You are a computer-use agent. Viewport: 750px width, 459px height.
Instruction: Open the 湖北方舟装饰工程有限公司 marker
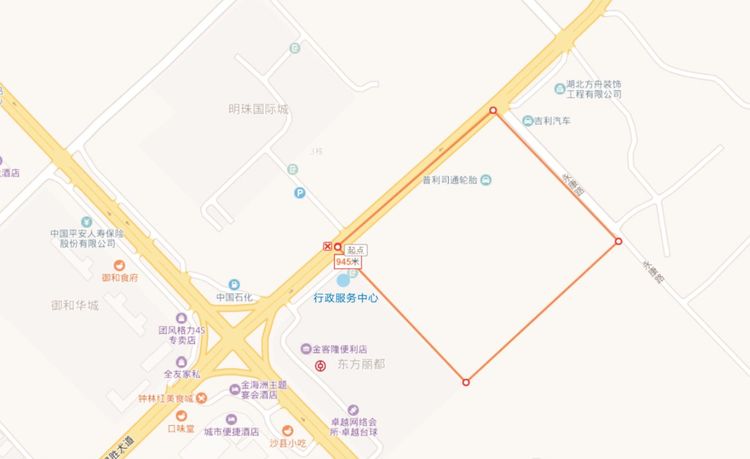(560, 88)
